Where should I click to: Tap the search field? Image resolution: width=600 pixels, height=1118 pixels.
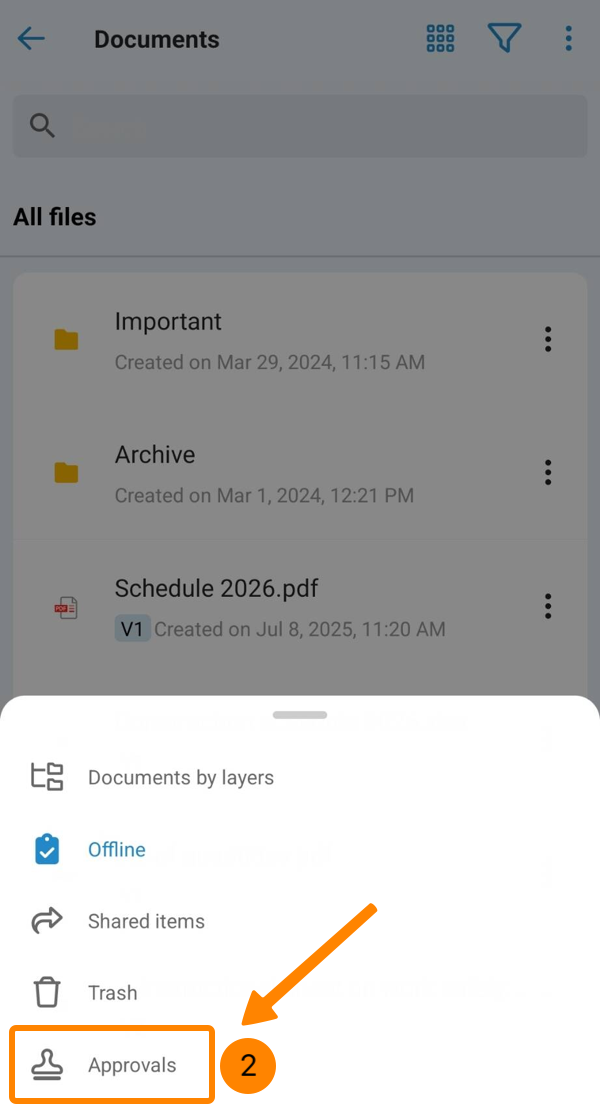point(300,126)
